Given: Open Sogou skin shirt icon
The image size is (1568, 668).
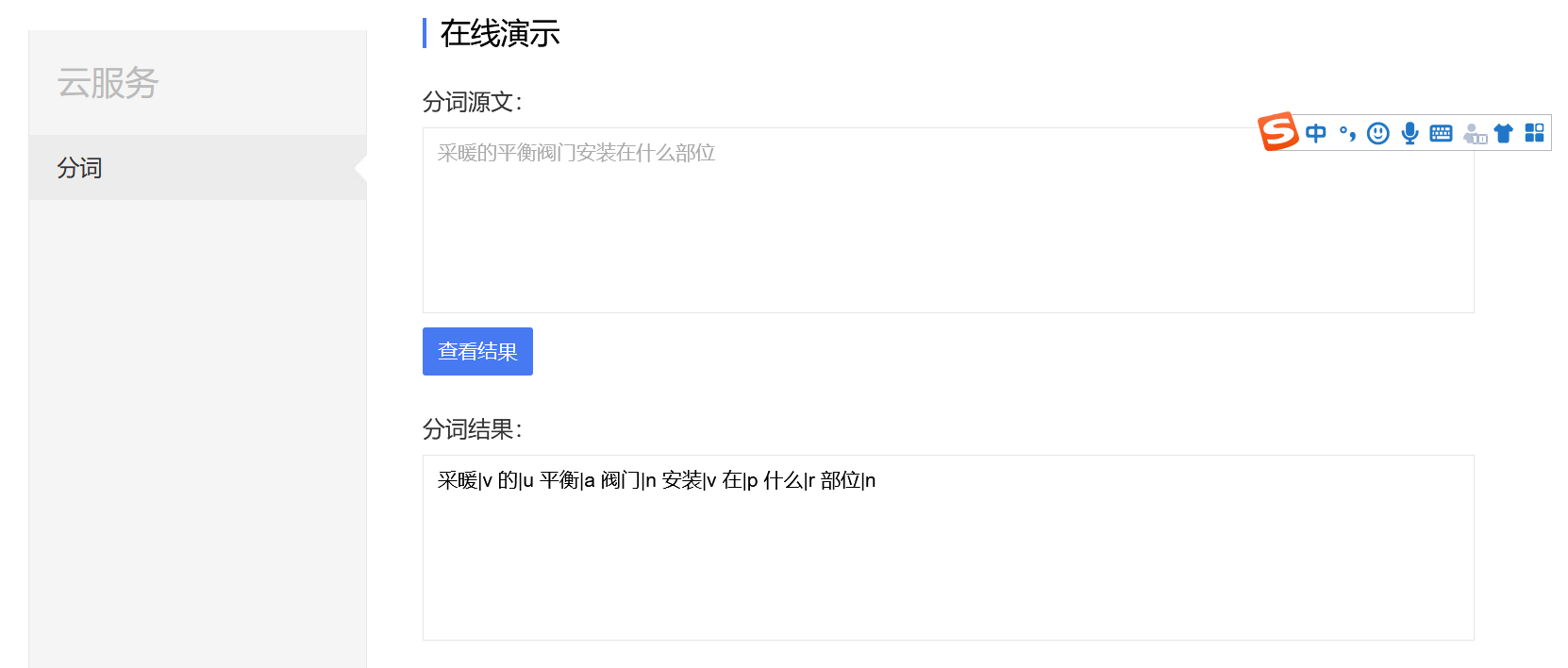Looking at the screenshot, I should pyautogui.click(x=1504, y=133).
